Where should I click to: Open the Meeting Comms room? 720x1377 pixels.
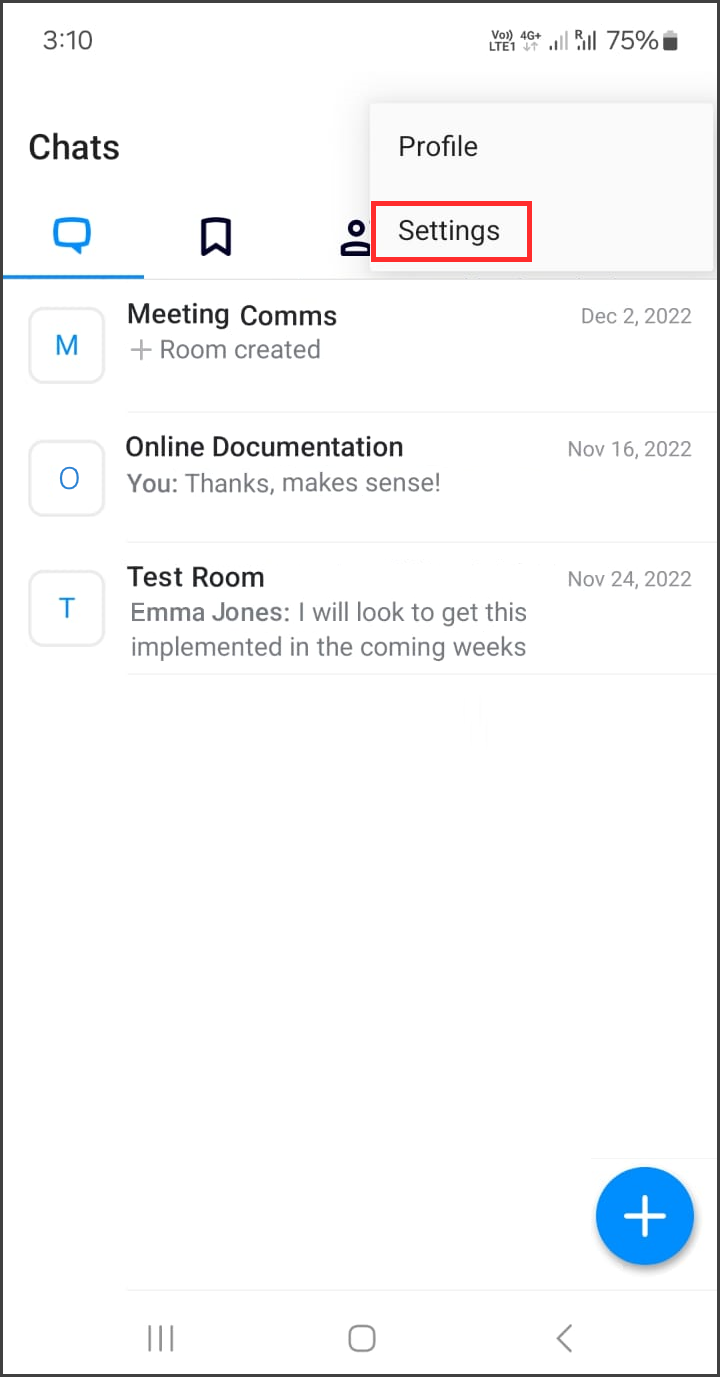pyautogui.click(x=360, y=345)
